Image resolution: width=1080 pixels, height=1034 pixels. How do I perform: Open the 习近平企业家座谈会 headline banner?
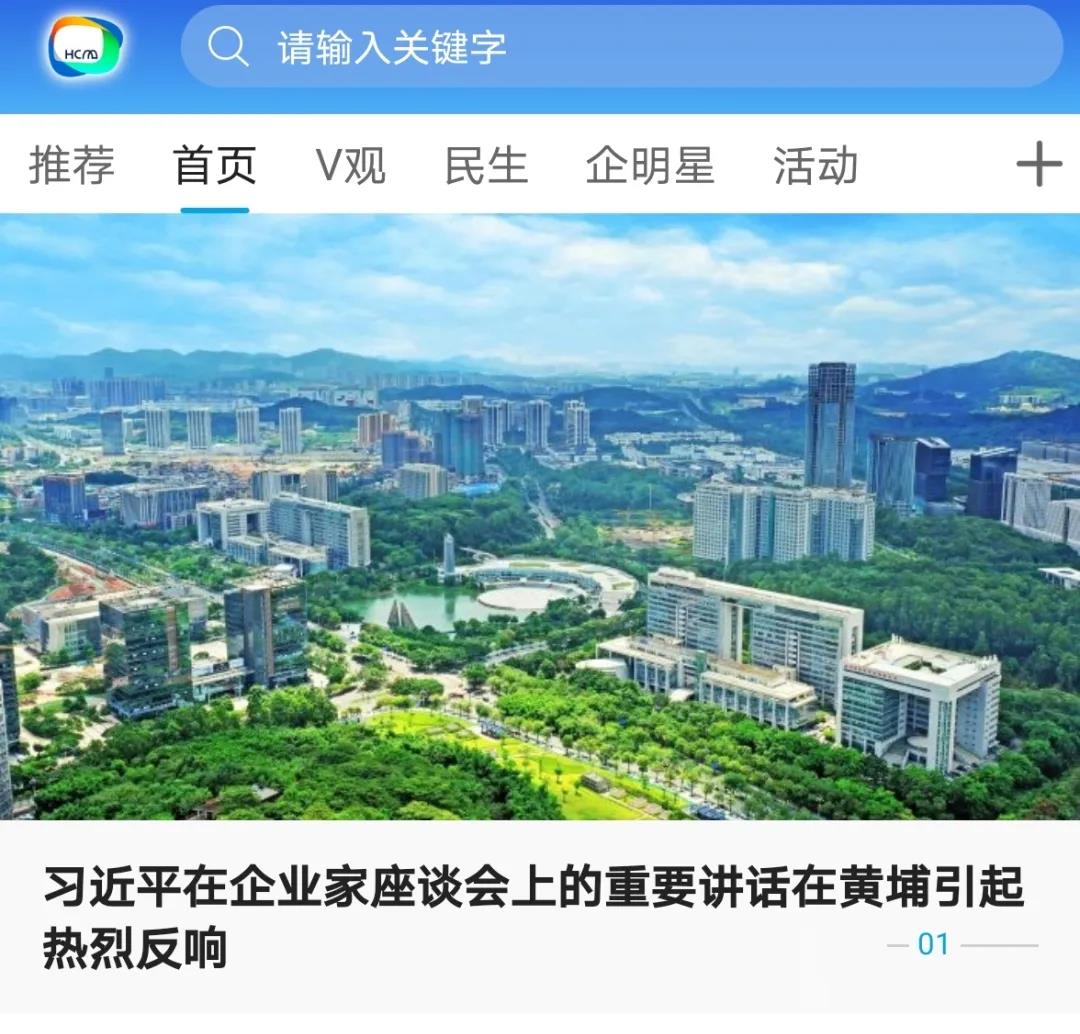(x=535, y=918)
